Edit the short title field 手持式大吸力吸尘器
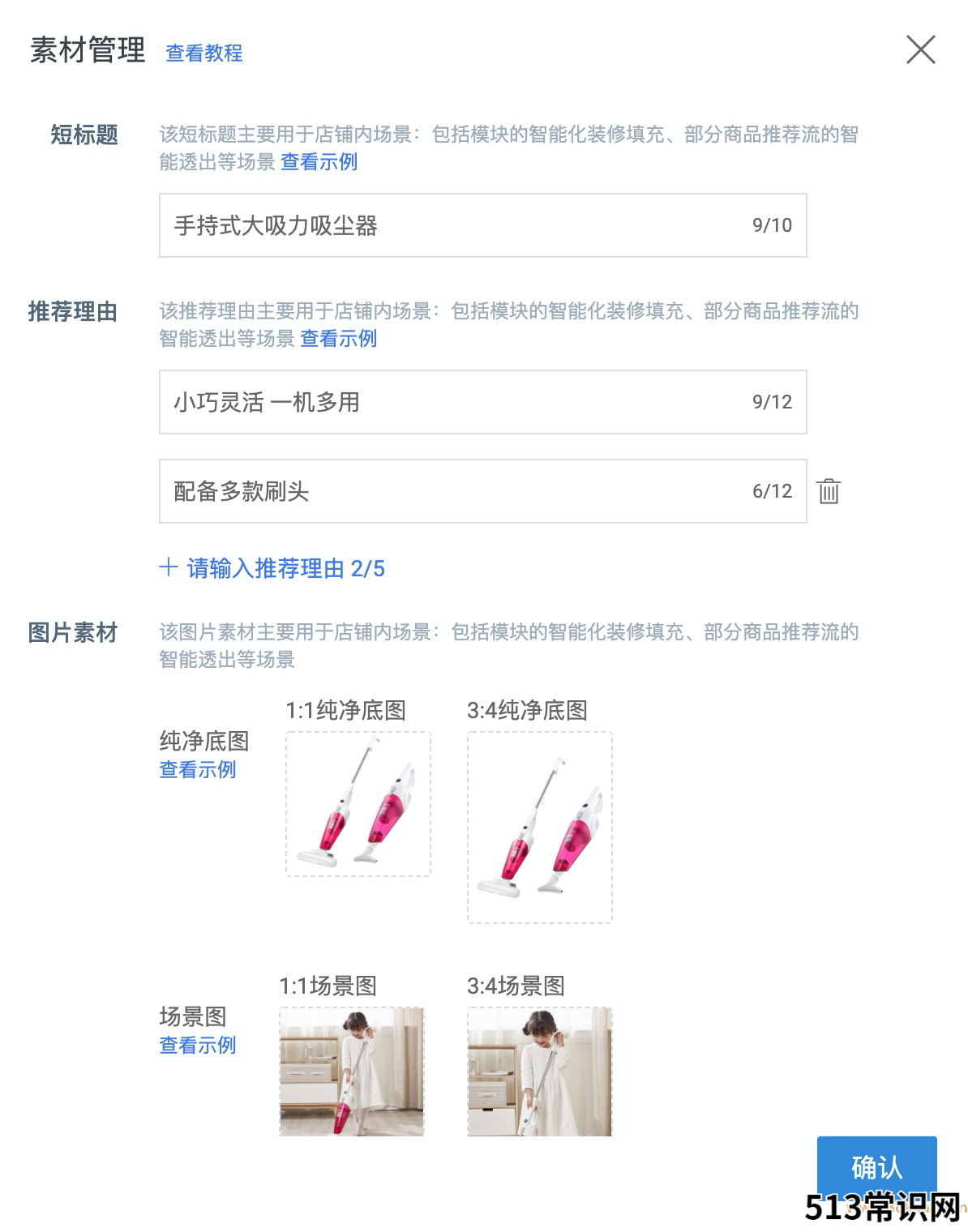This screenshot has width=968, height=1232. 454,225
